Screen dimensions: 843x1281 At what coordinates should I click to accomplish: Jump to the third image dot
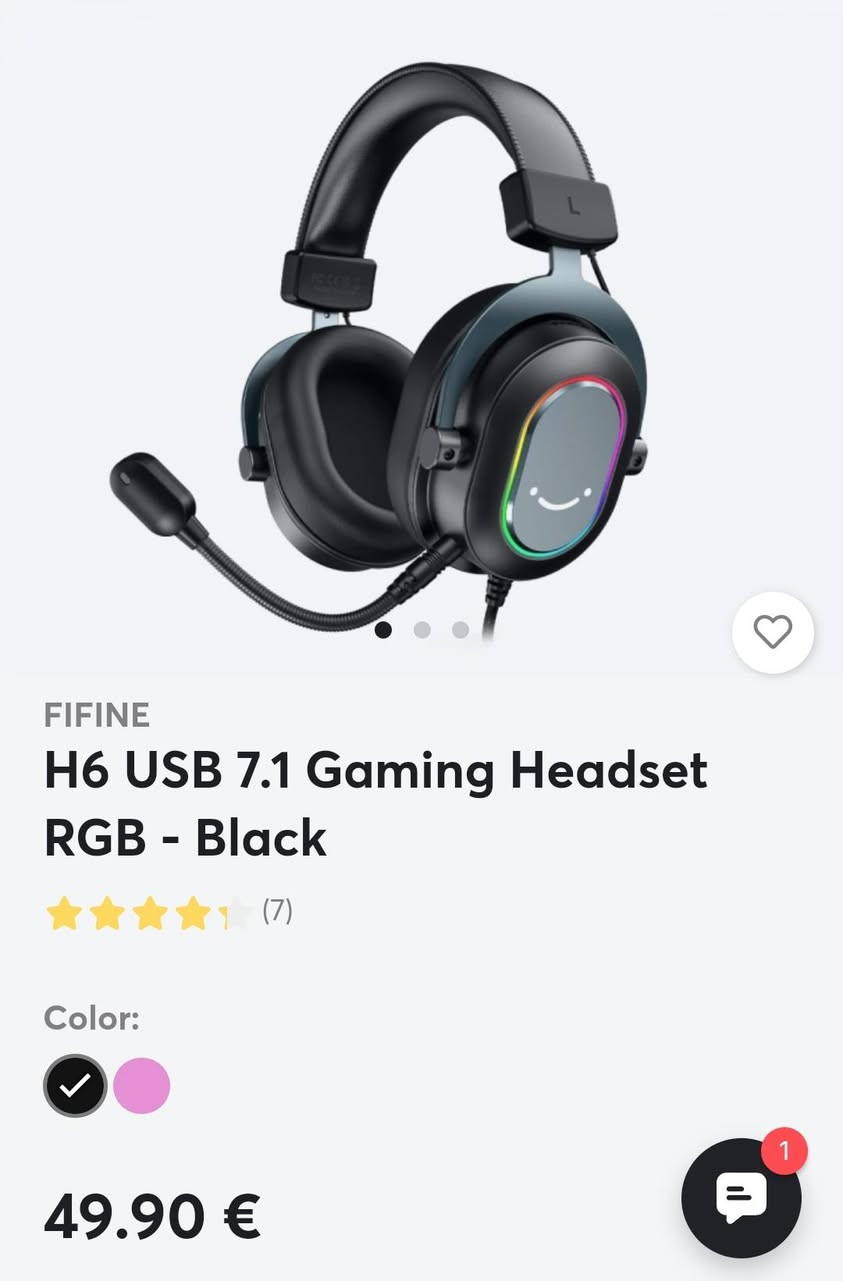(x=460, y=630)
